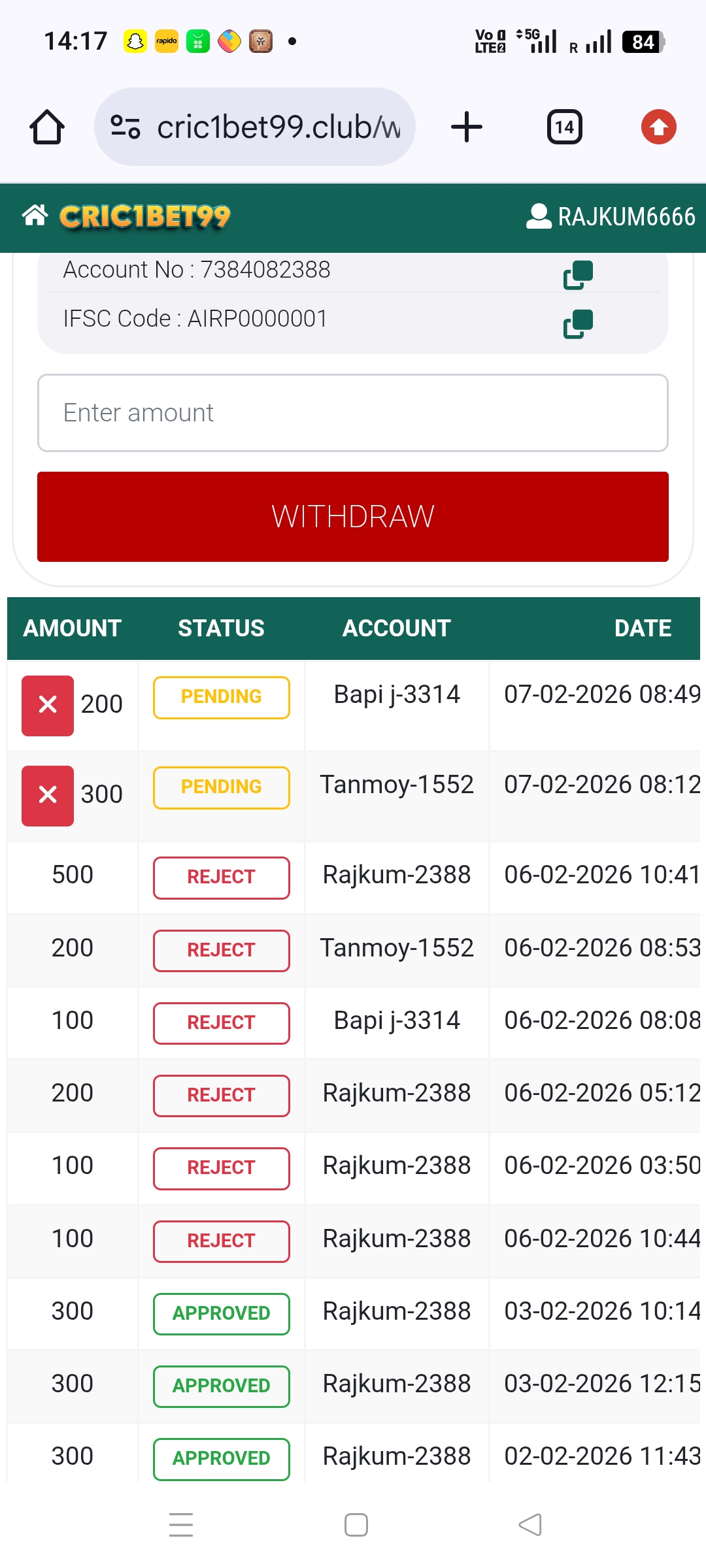The height and width of the screenshot is (1568, 706).
Task: Copy the account number
Action: click(578, 274)
